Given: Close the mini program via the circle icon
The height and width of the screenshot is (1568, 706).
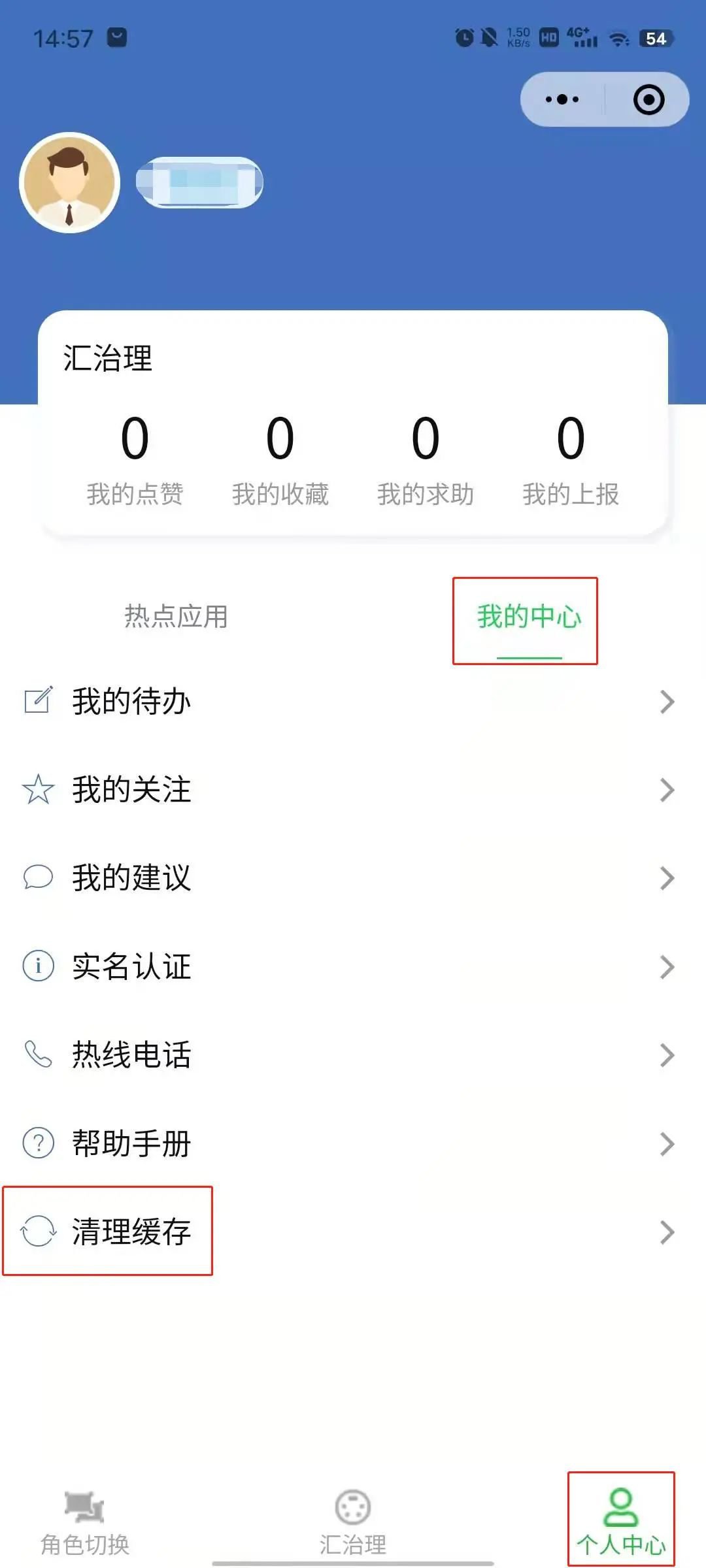Looking at the screenshot, I should pyautogui.click(x=648, y=99).
